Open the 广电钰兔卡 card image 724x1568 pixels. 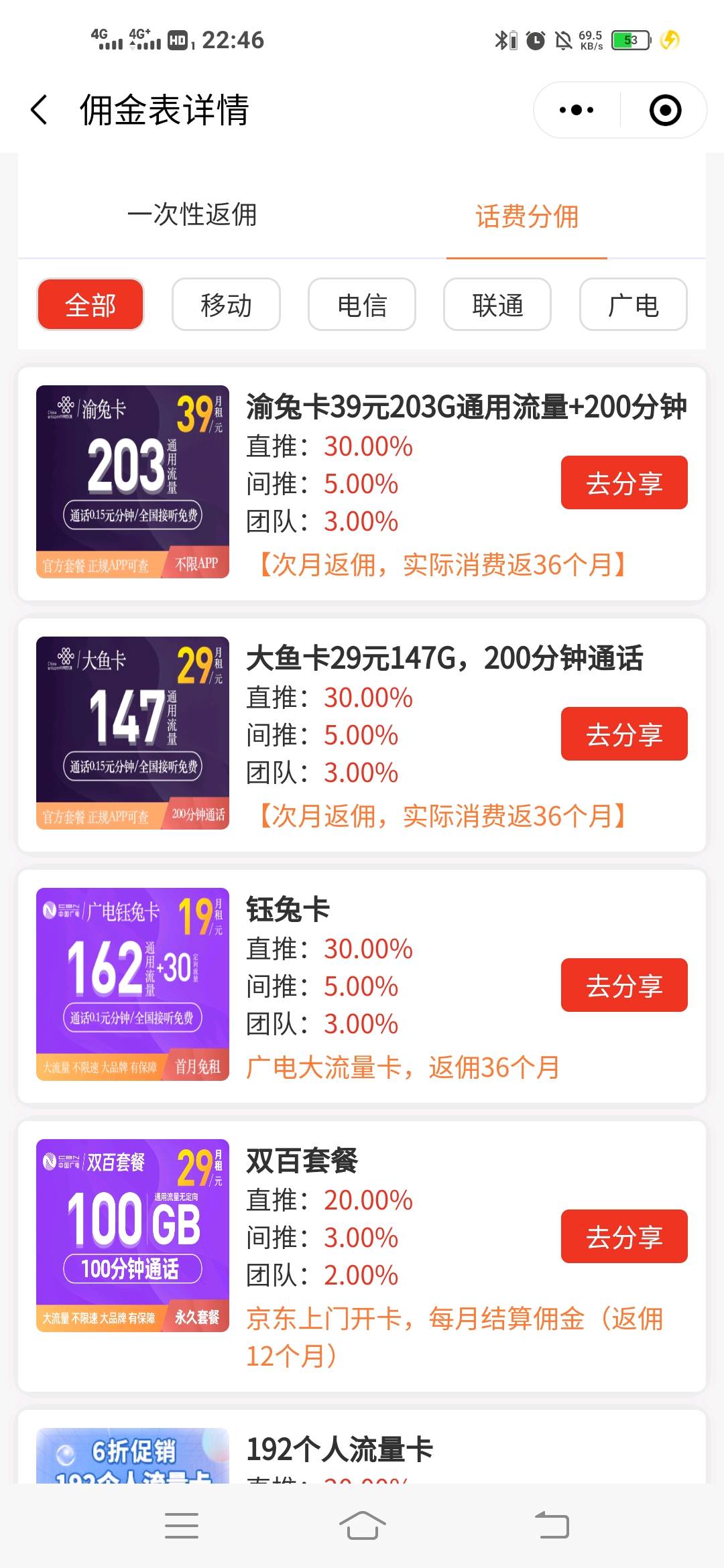coord(133,984)
